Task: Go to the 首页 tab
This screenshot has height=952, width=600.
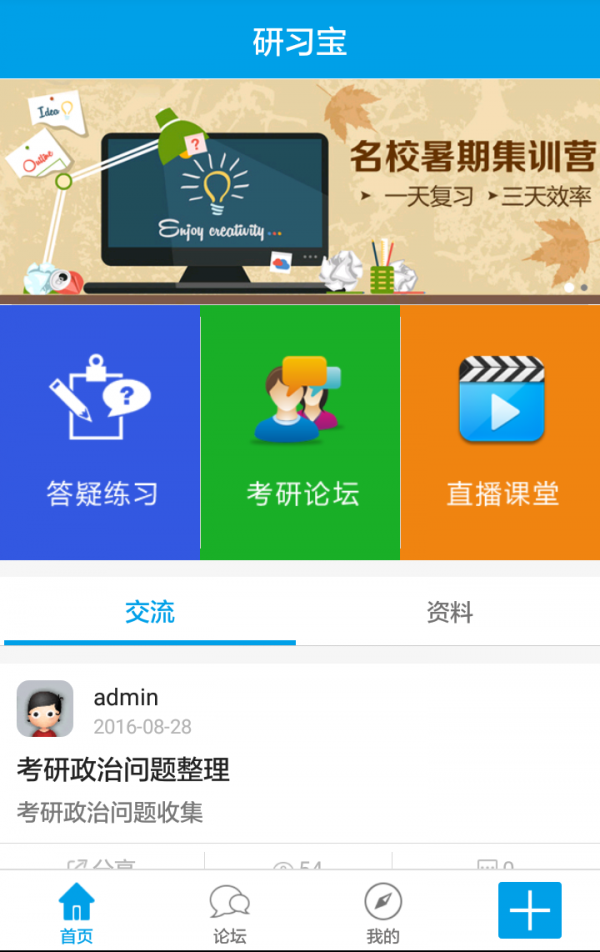Action: pyautogui.click(x=77, y=912)
